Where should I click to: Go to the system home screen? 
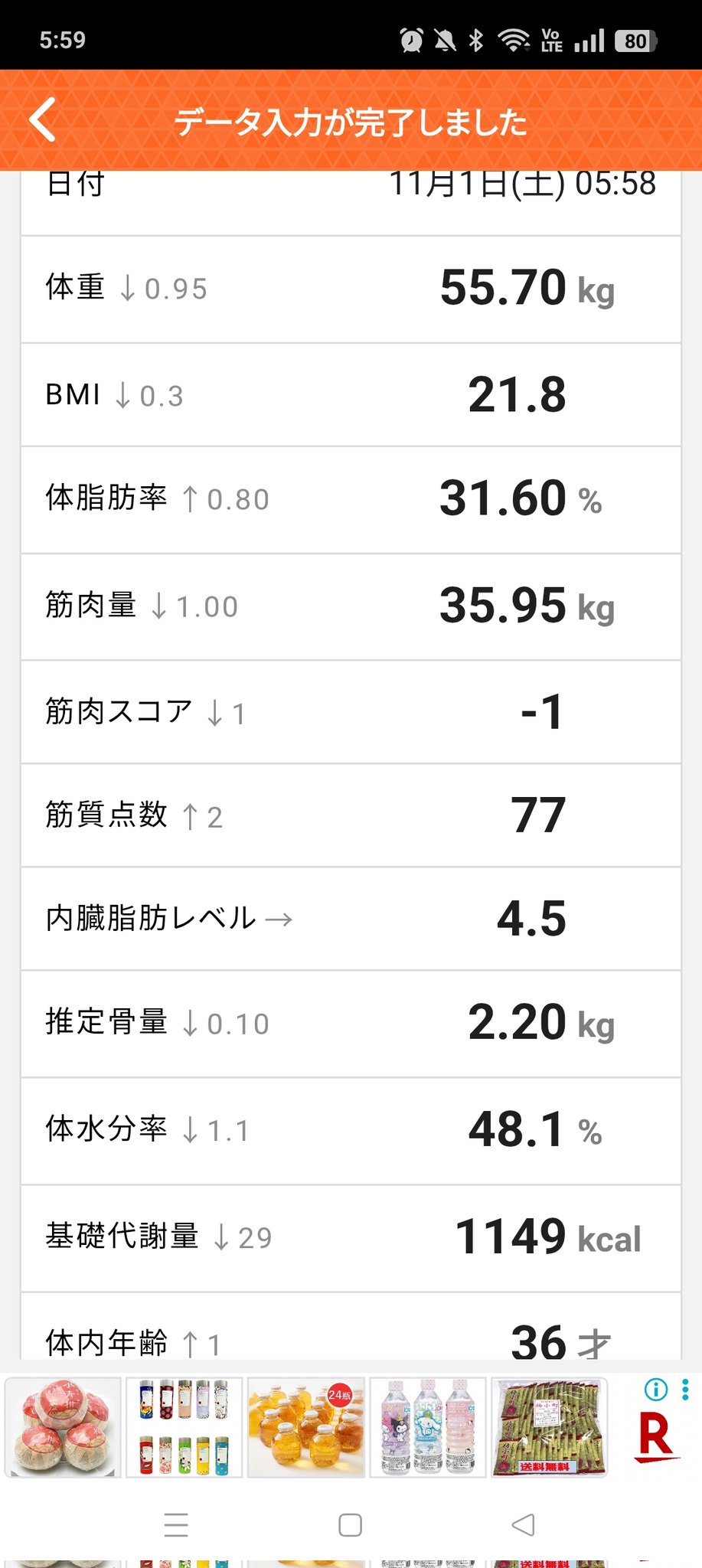350,1525
